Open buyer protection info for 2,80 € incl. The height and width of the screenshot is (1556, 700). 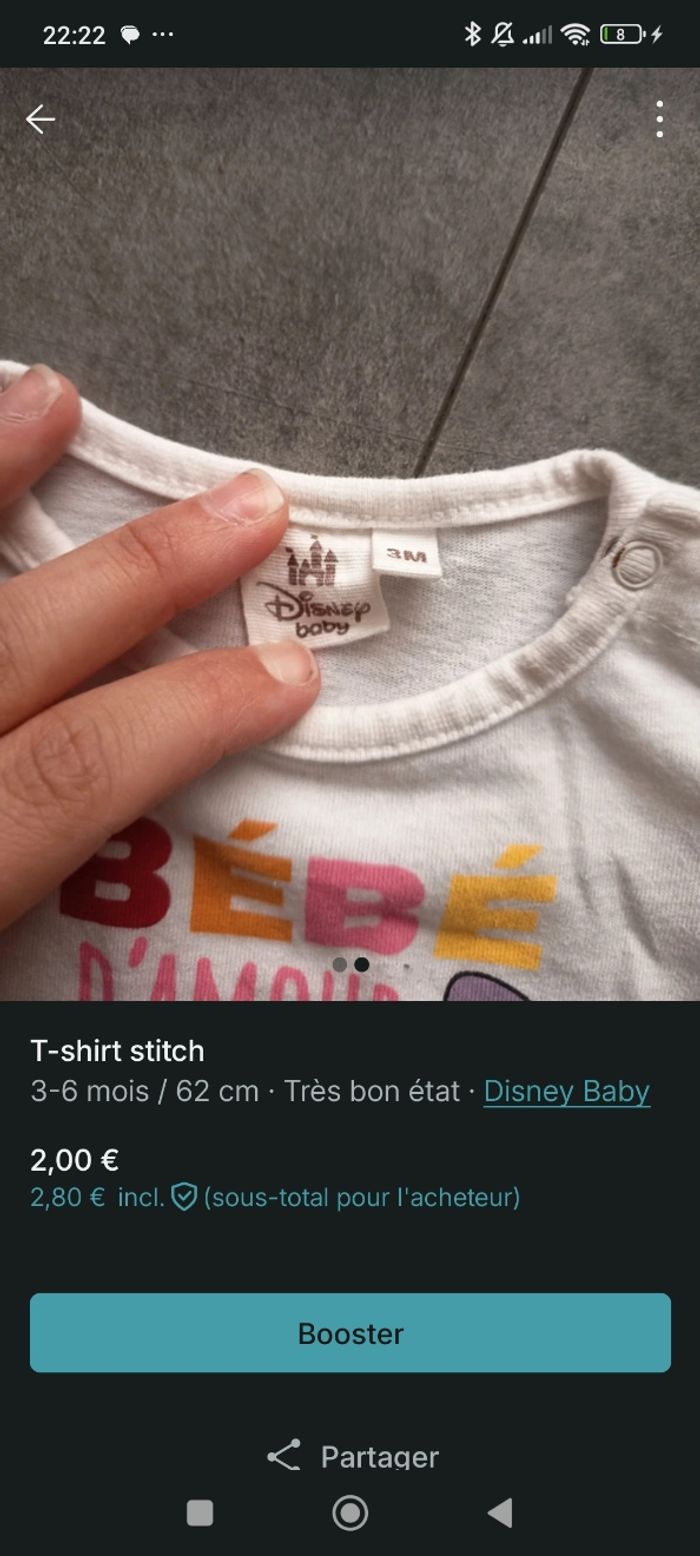pos(184,1197)
